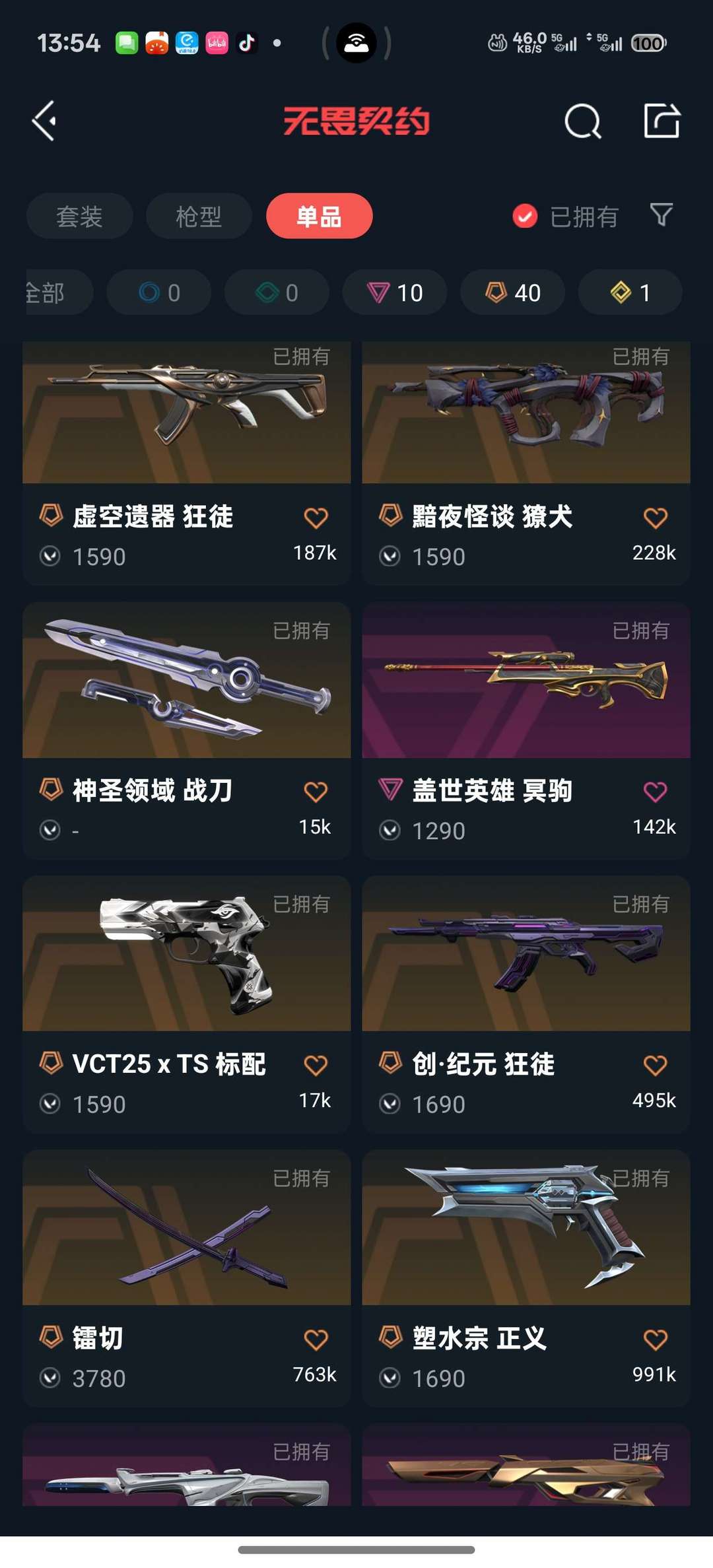
Task: Uncheck the 已拥有 owned filter checkbox
Action: (x=524, y=216)
